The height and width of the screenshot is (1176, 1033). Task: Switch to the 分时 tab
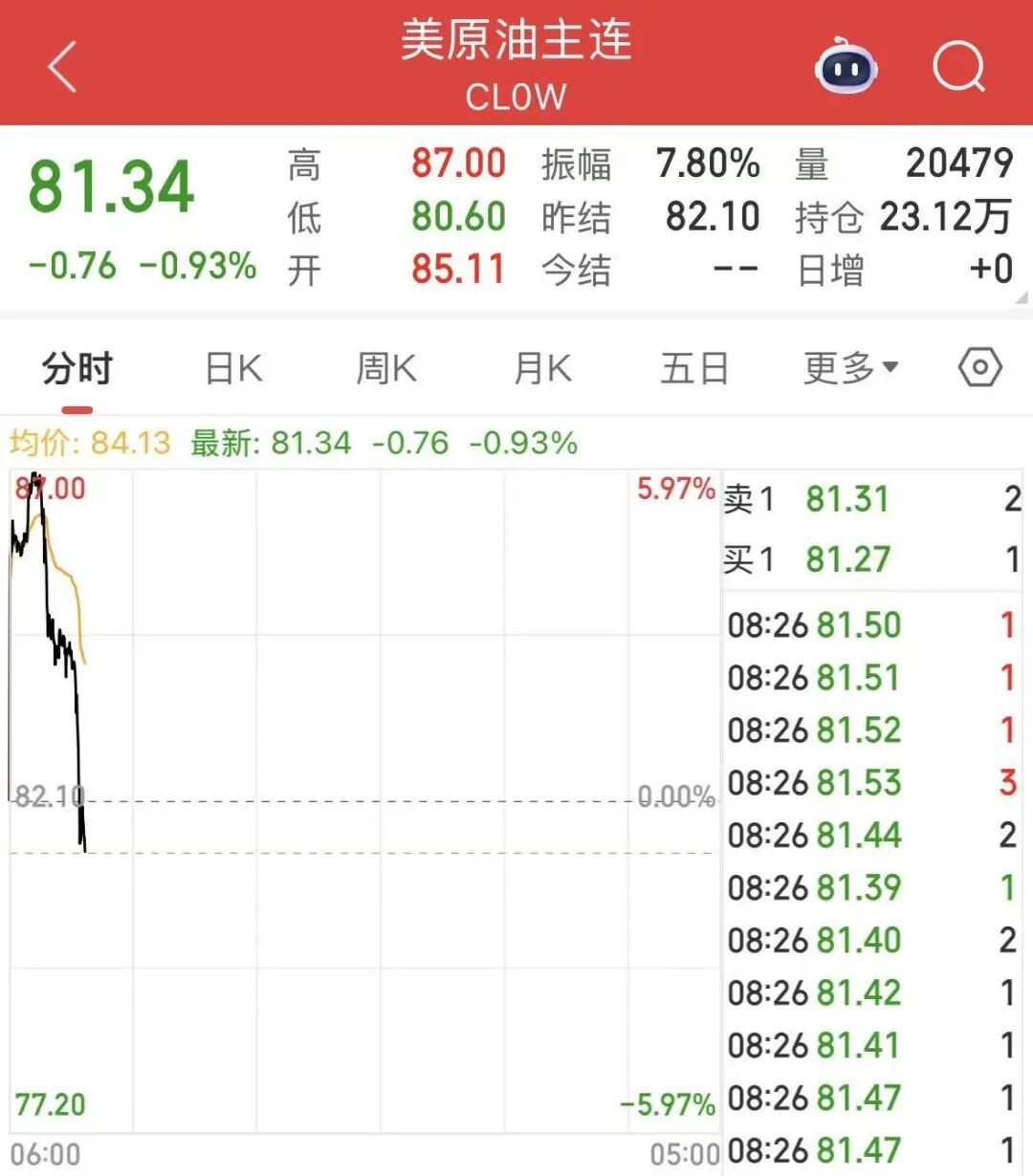(77, 368)
